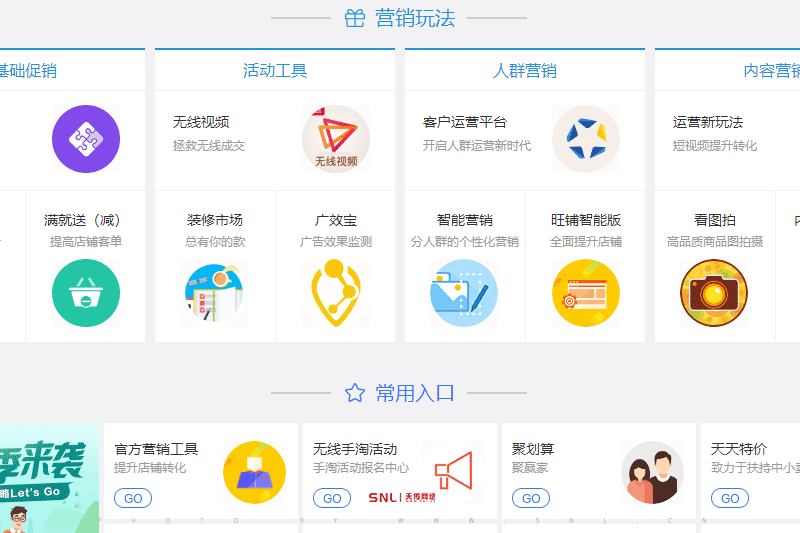
Task: Open the 看图拍 photo tool
Action: tap(714, 267)
